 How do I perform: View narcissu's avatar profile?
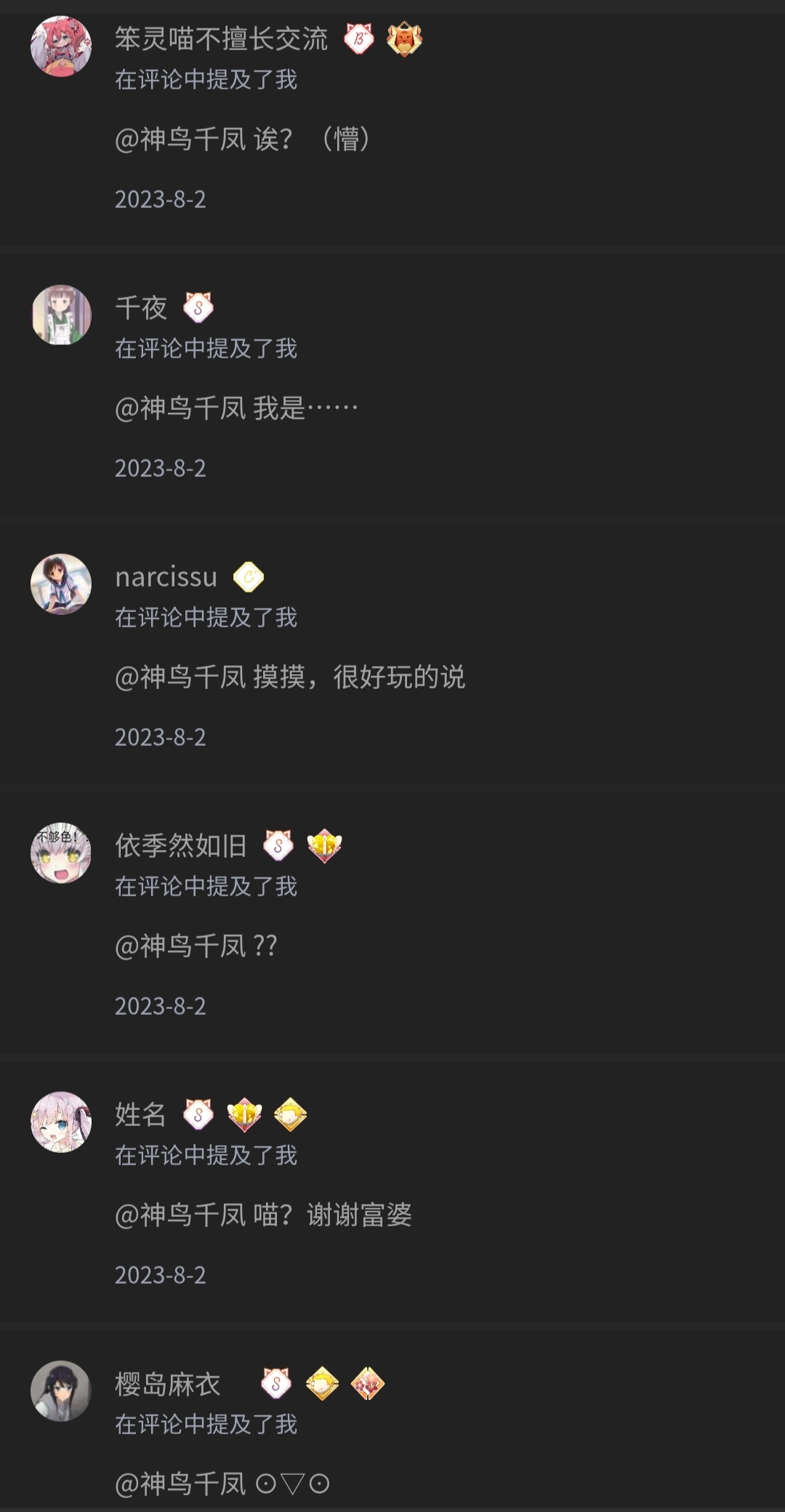point(61,584)
